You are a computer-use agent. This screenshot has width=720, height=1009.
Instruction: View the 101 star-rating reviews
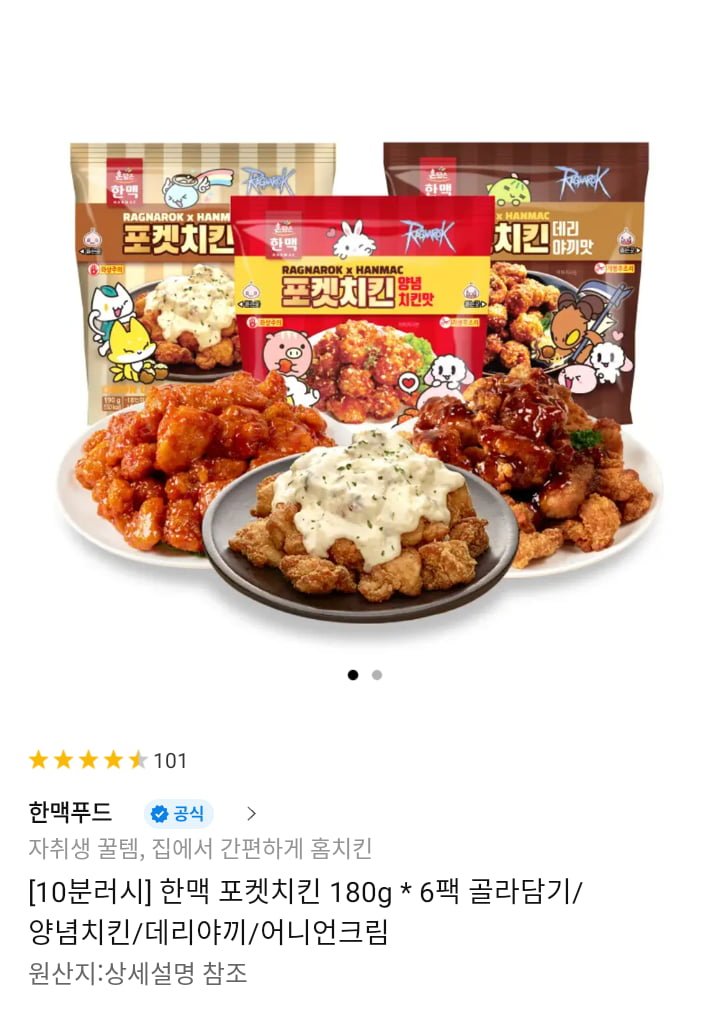coord(108,760)
